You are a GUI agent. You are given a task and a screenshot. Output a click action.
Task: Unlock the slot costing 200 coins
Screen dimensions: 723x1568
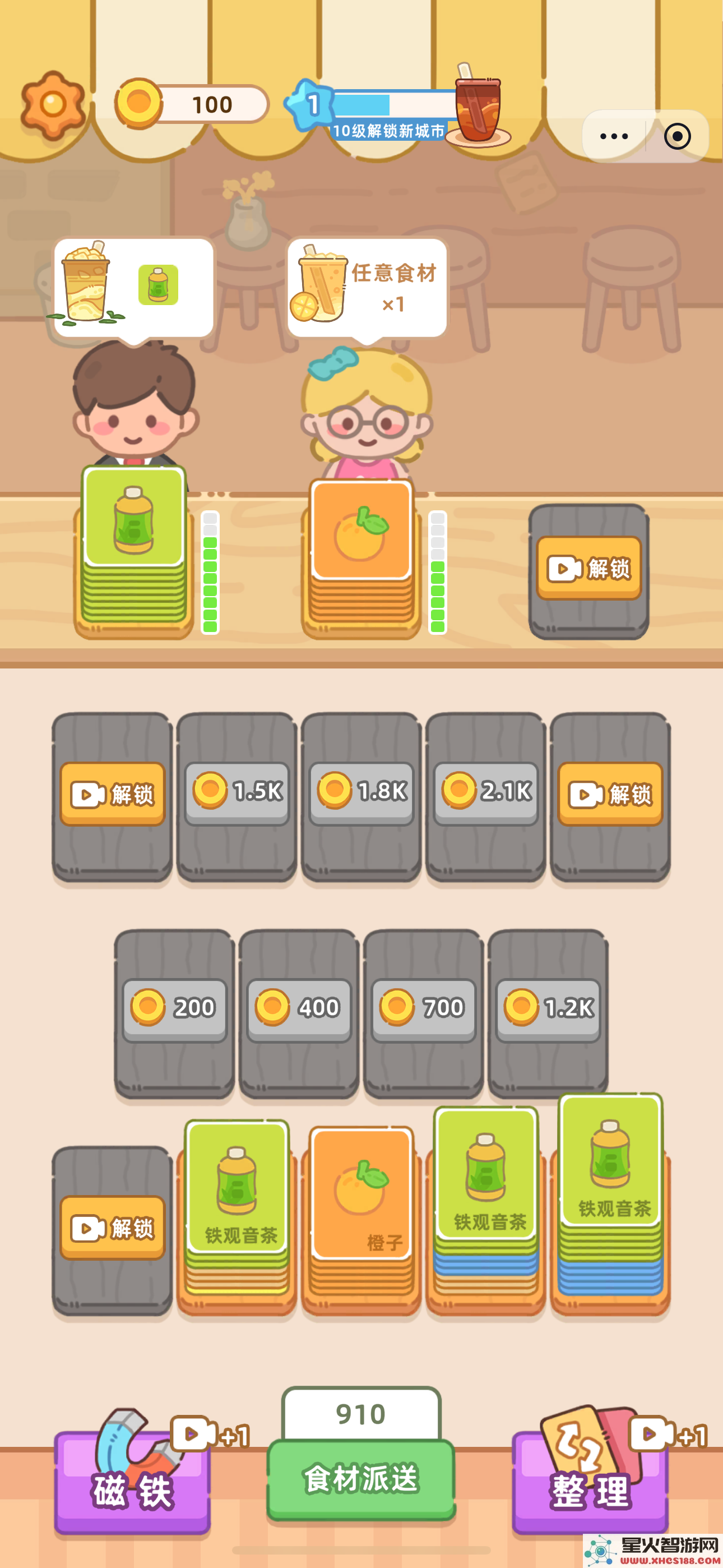click(175, 1009)
